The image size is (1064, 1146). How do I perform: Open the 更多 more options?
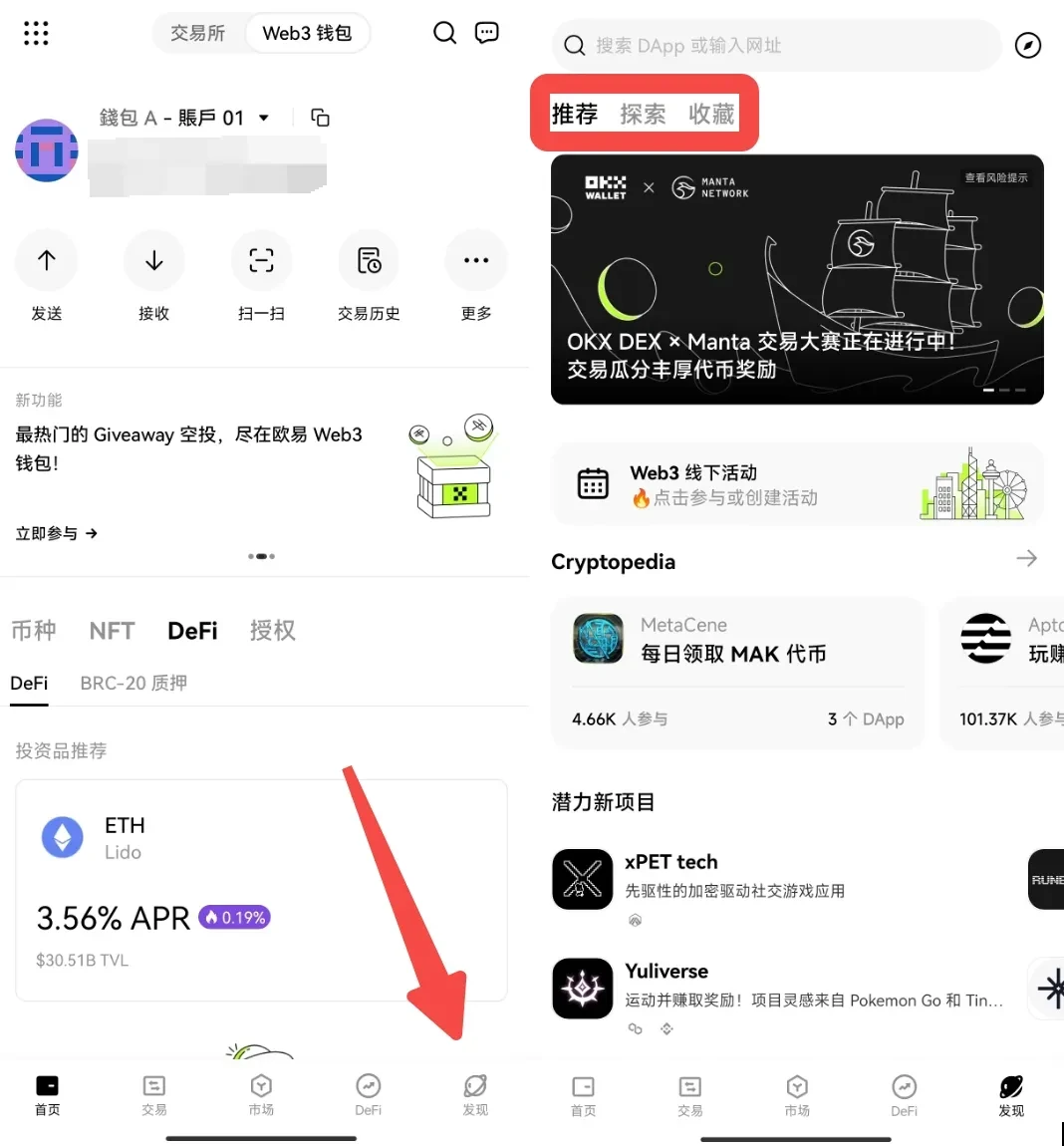pos(475,261)
